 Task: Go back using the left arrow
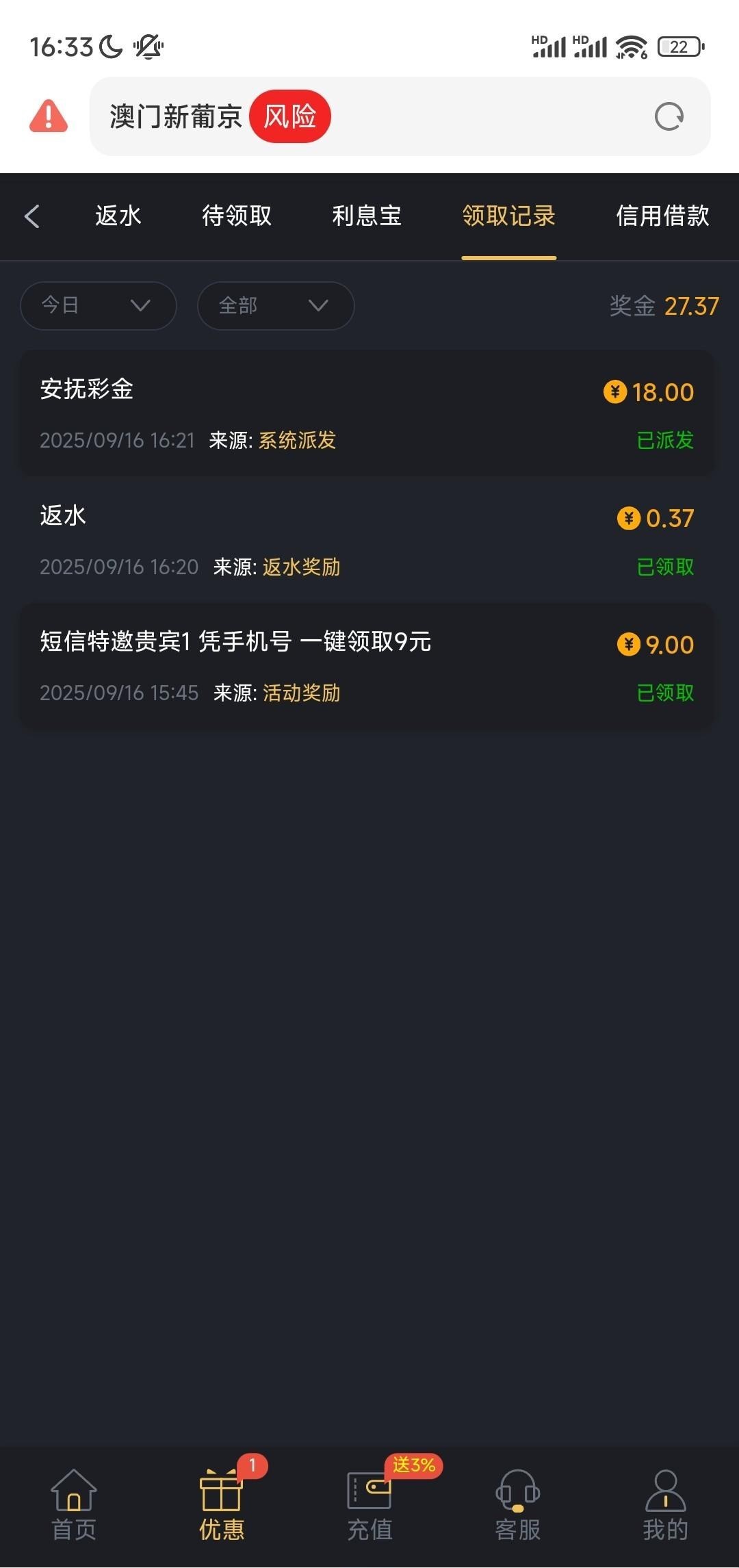point(32,216)
